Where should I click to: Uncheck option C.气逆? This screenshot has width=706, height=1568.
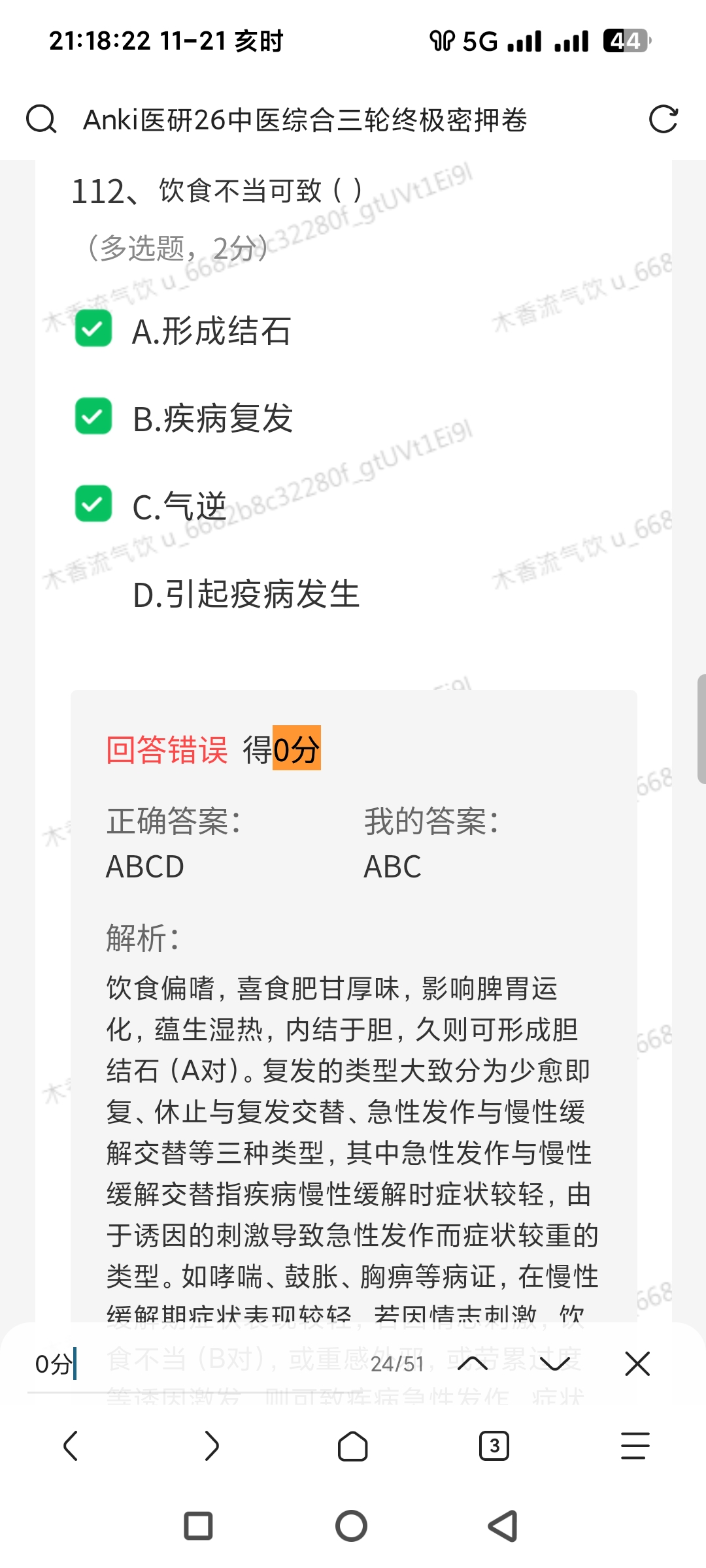[93, 504]
